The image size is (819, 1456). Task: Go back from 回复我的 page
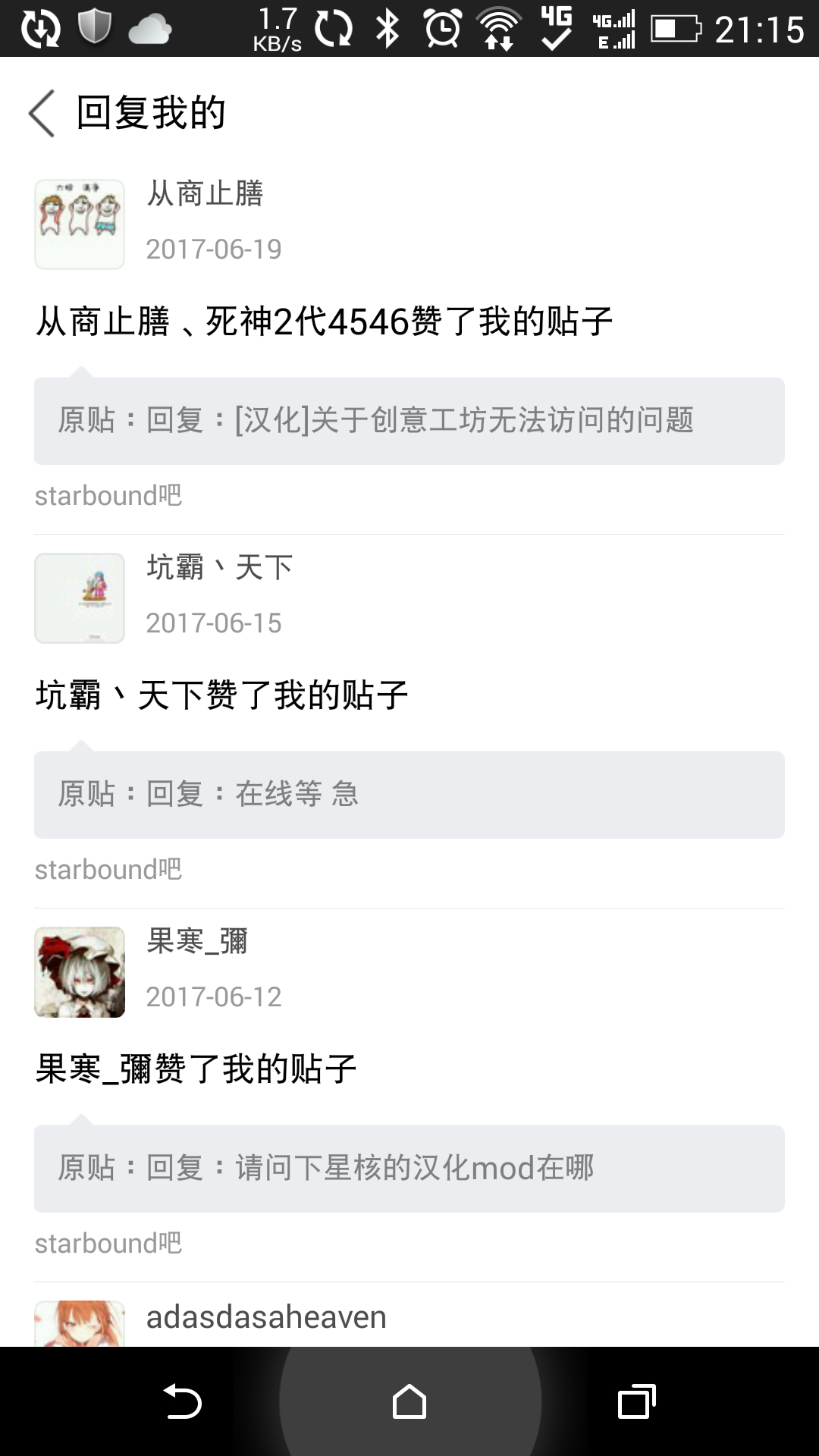[x=42, y=113]
